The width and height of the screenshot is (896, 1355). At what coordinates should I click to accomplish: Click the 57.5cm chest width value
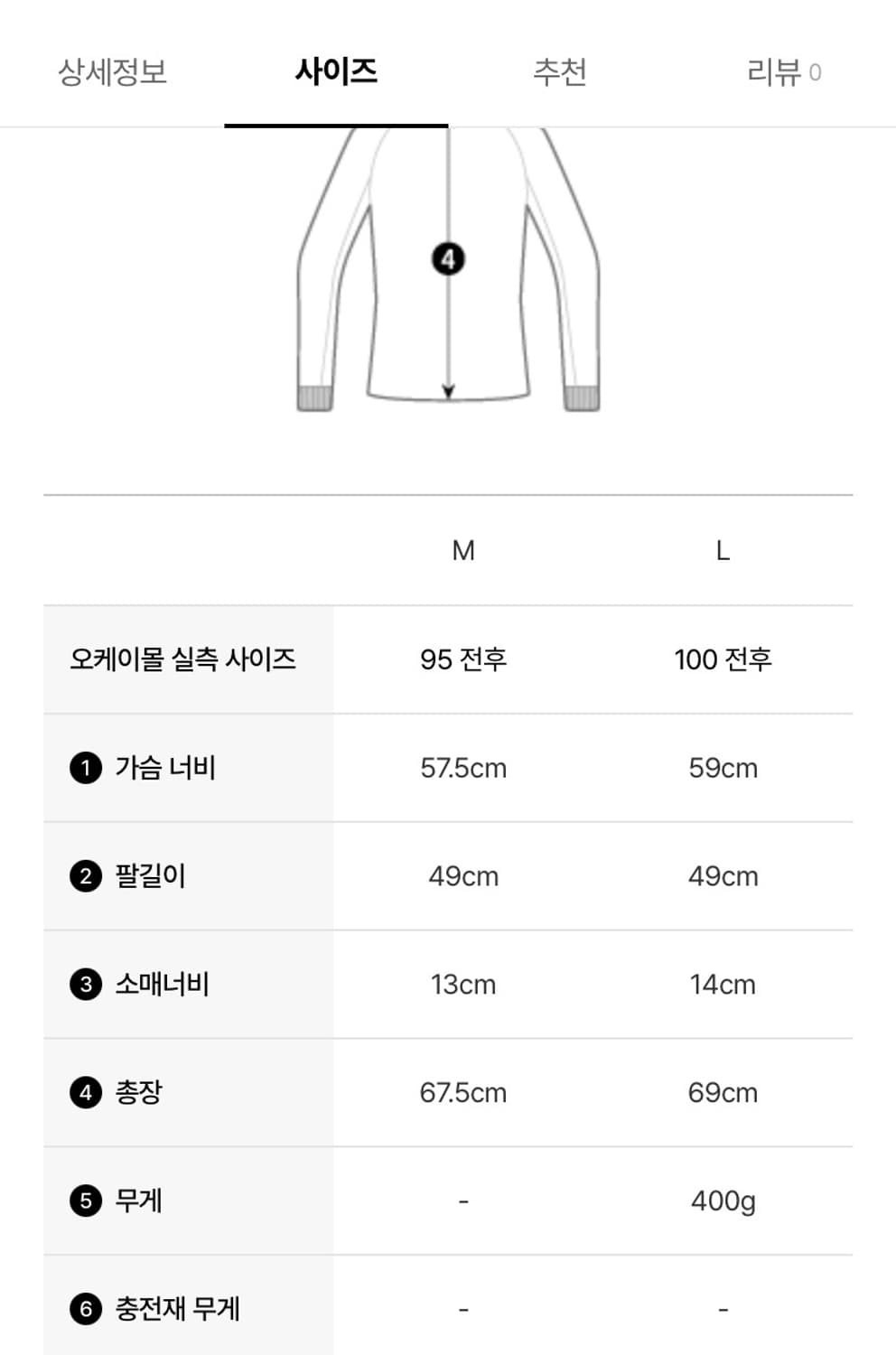click(462, 768)
